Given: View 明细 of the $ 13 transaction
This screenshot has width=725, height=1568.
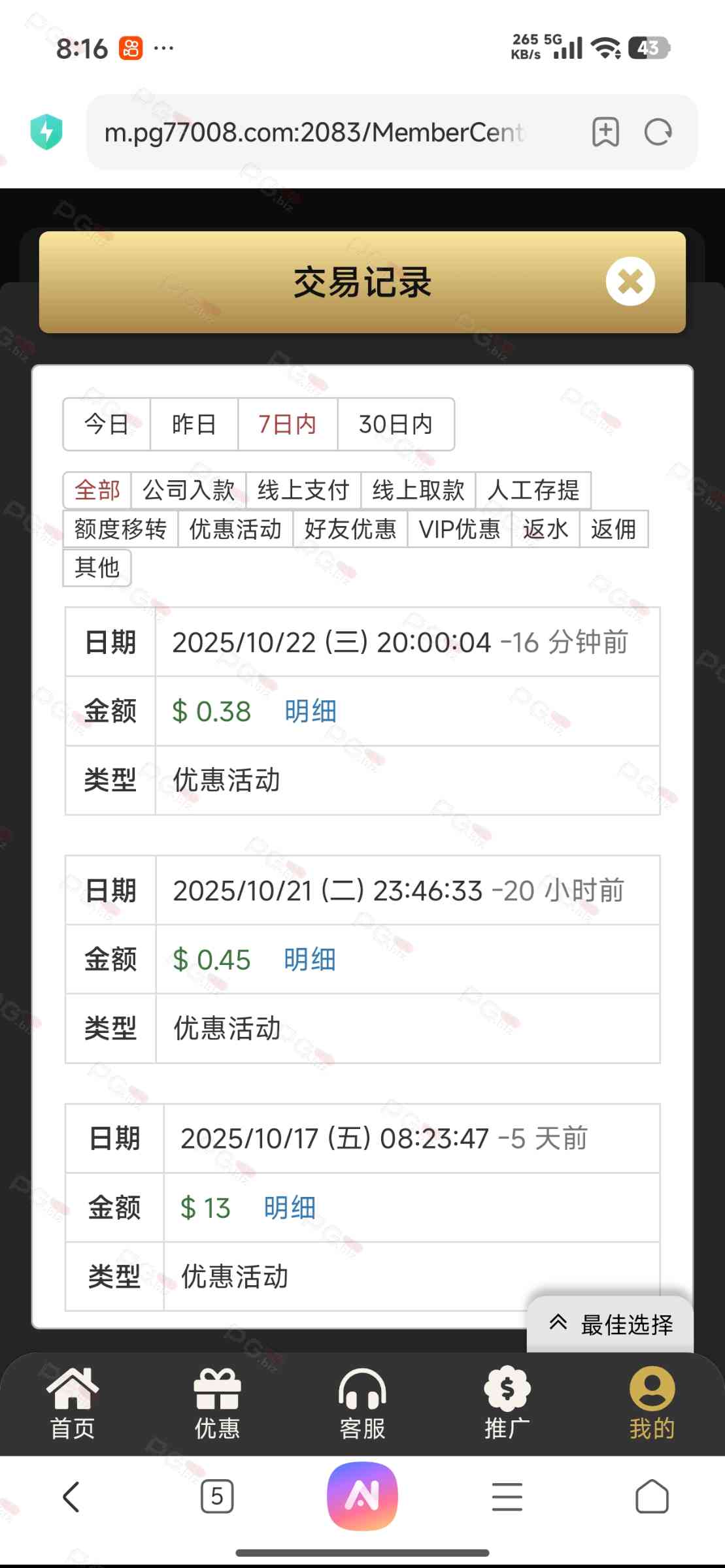Looking at the screenshot, I should (x=290, y=1207).
